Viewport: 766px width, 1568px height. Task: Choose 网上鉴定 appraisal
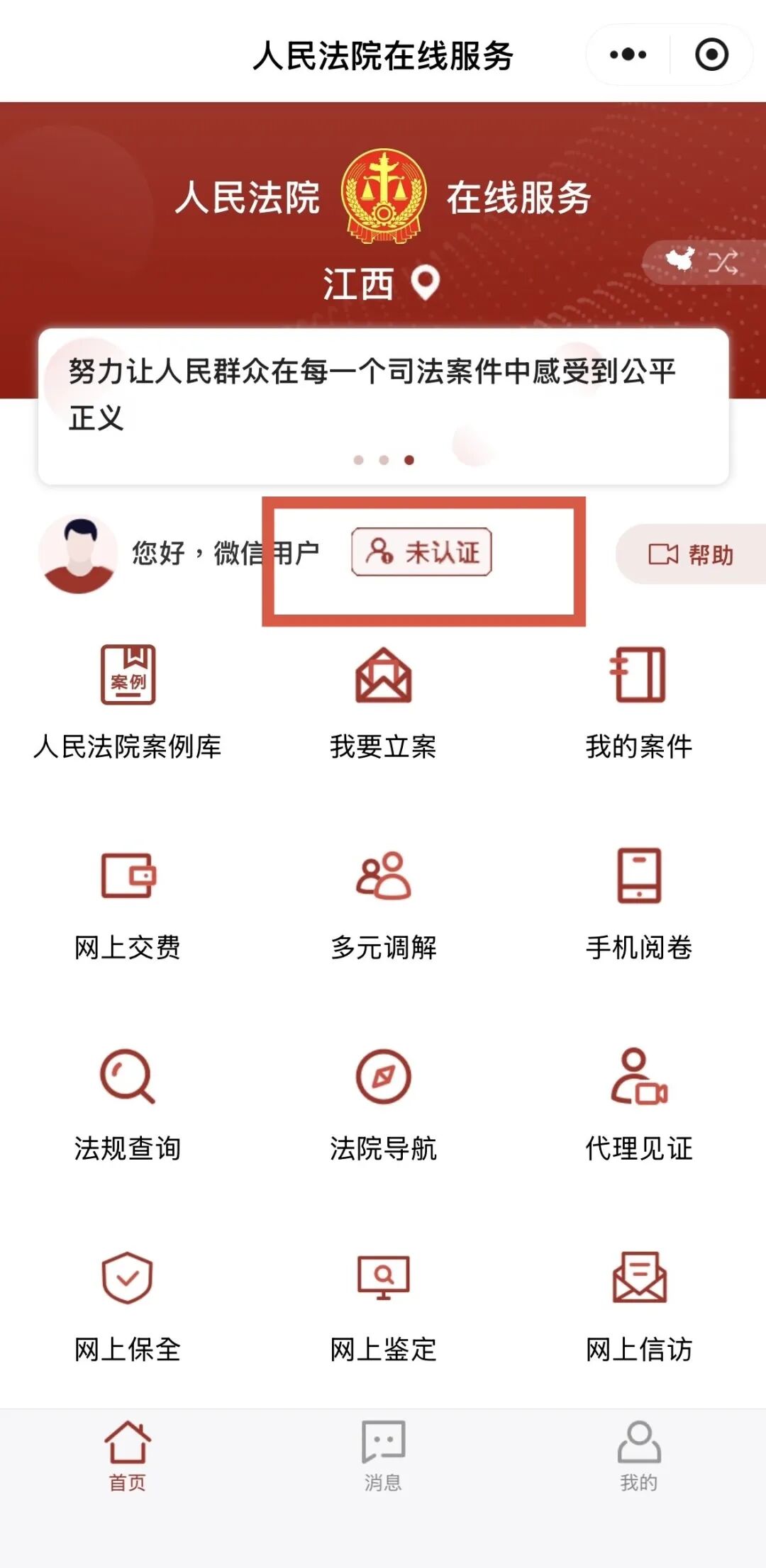click(383, 1306)
